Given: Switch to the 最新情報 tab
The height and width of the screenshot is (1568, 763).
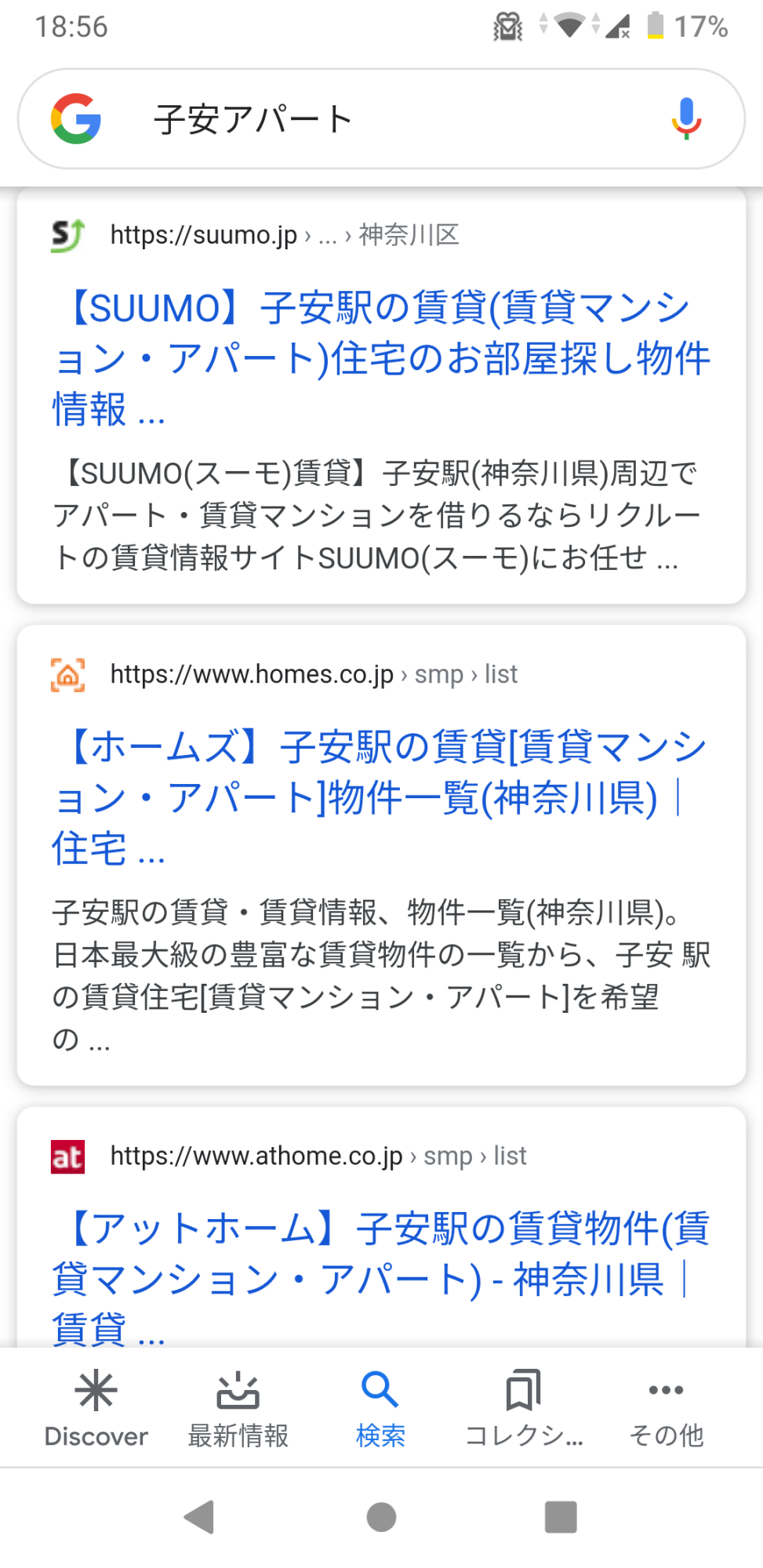Looking at the screenshot, I should pos(238,1408).
